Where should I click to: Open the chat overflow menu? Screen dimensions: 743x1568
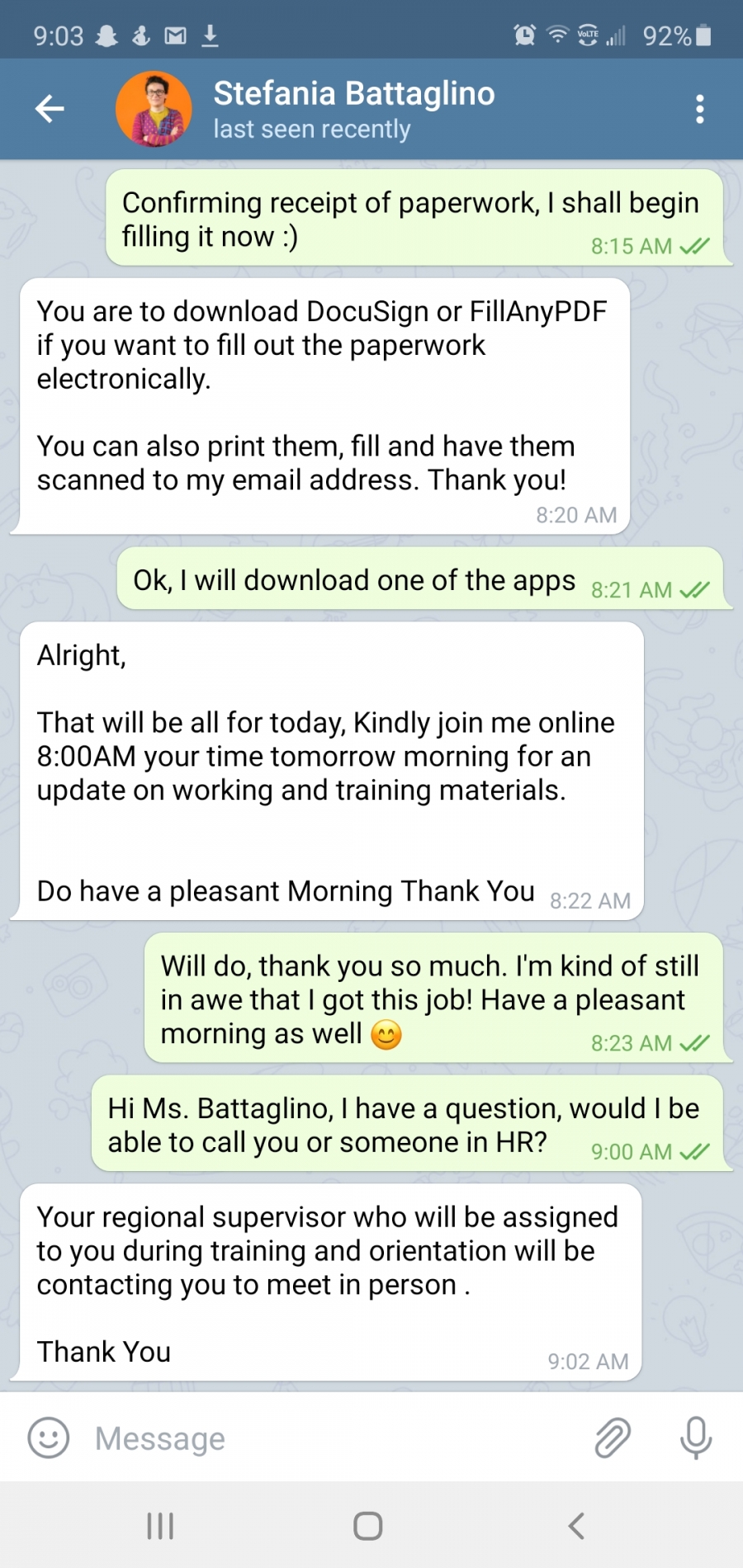(699, 109)
